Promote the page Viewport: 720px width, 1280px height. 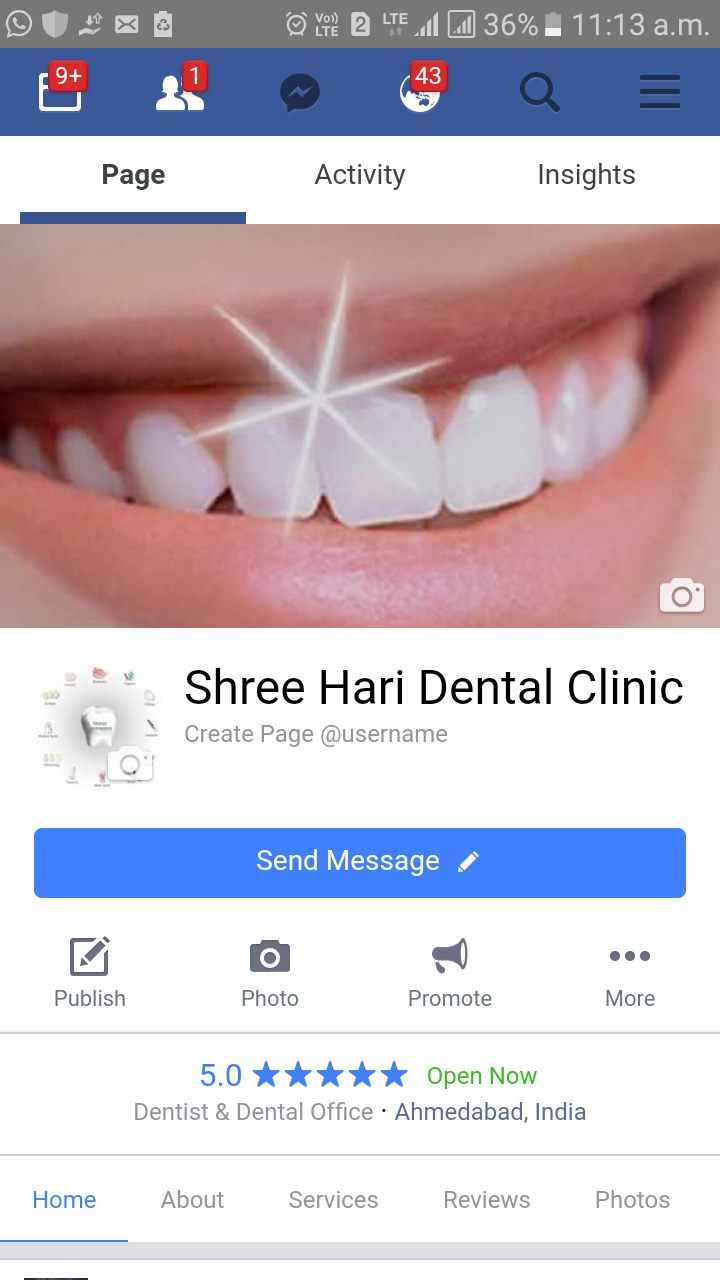pyautogui.click(x=450, y=973)
